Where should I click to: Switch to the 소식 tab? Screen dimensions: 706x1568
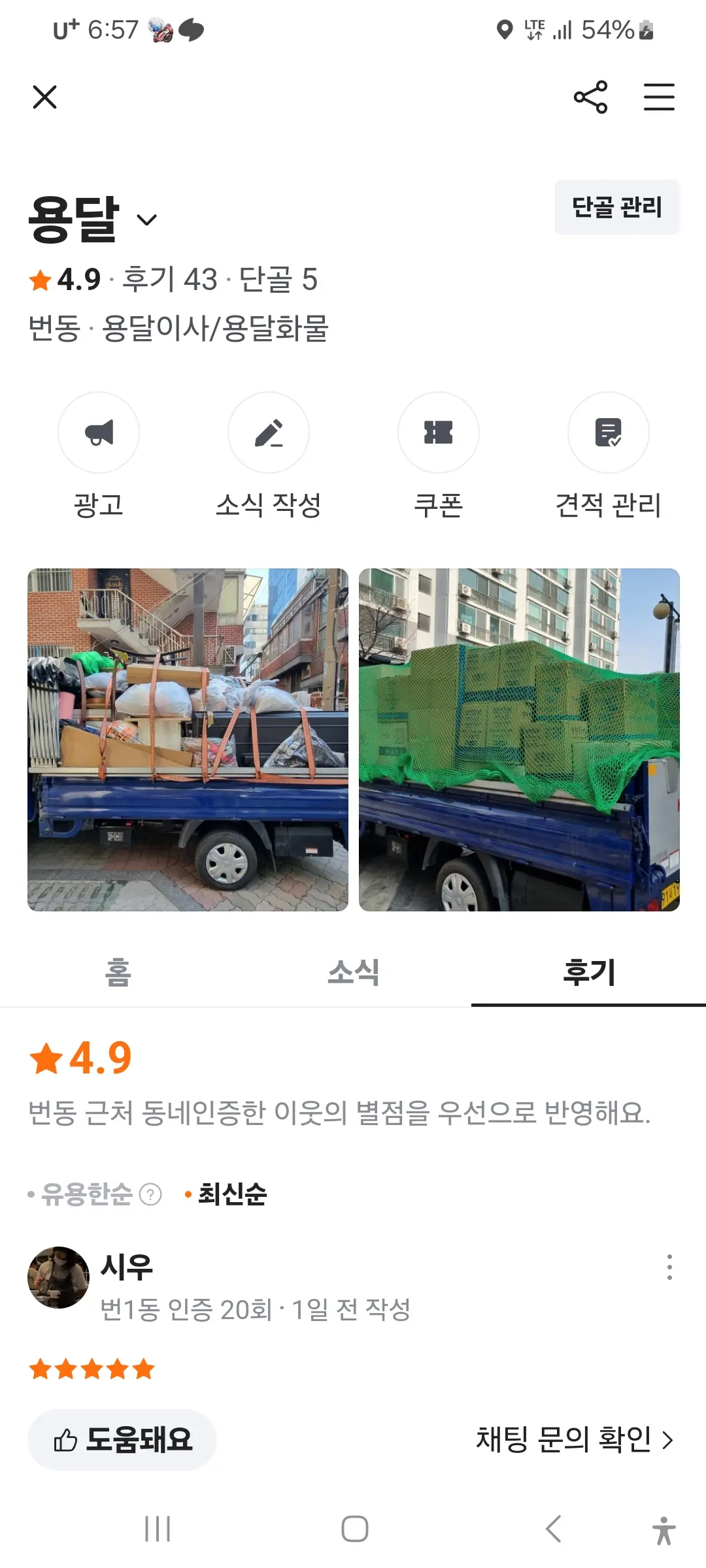pyautogui.click(x=354, y=972)
